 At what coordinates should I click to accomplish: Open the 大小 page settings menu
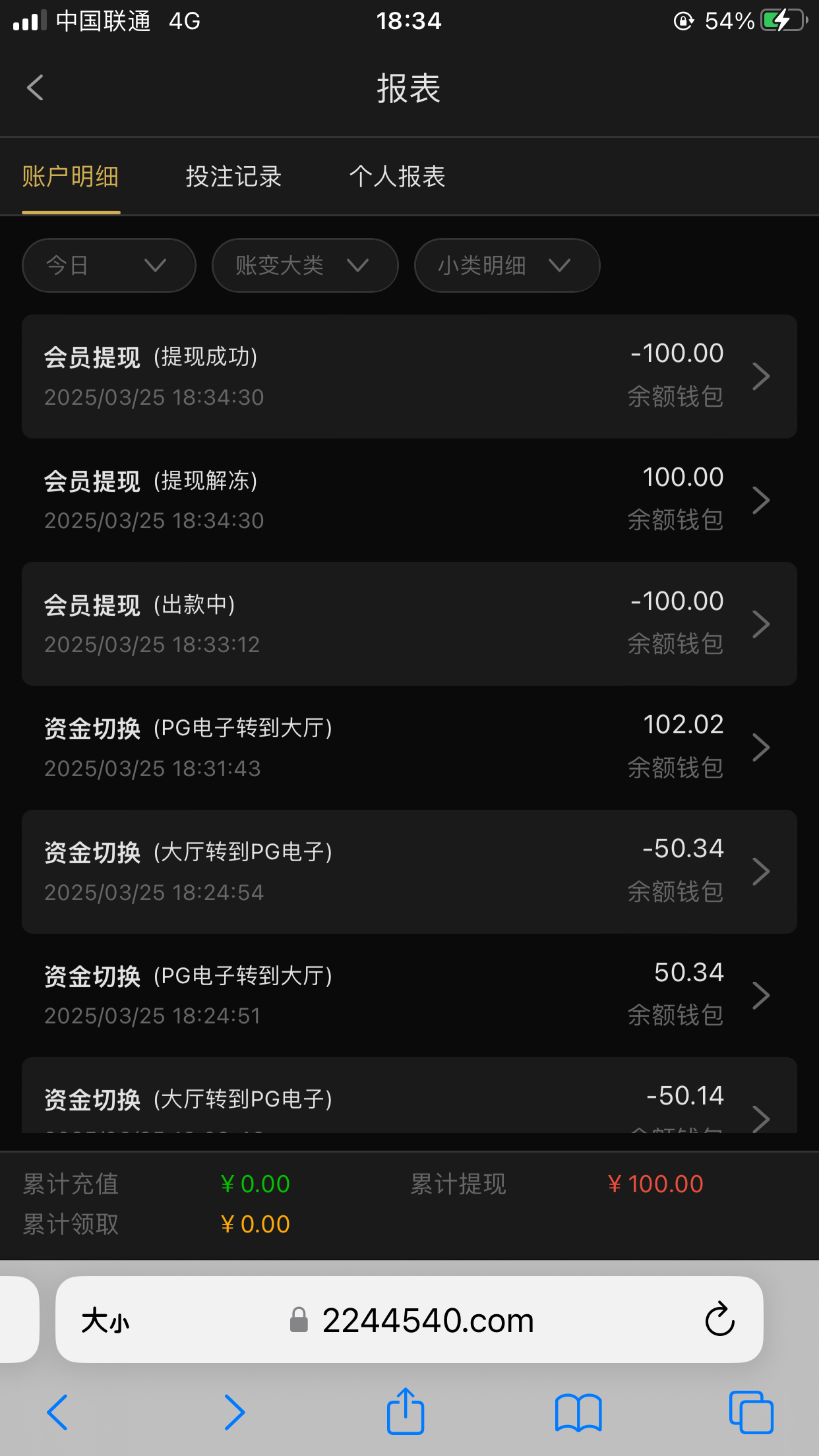click(x=106, y=1321)
